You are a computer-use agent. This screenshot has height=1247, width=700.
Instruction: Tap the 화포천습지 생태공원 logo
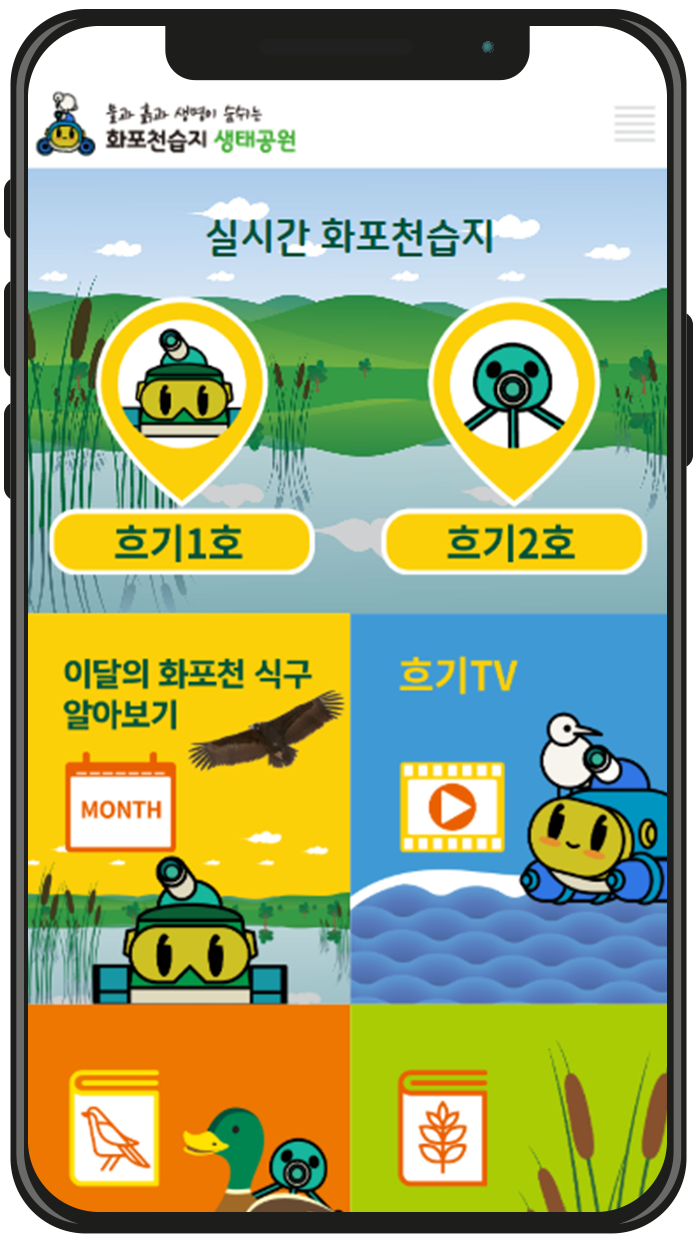[x=168, y=127]
